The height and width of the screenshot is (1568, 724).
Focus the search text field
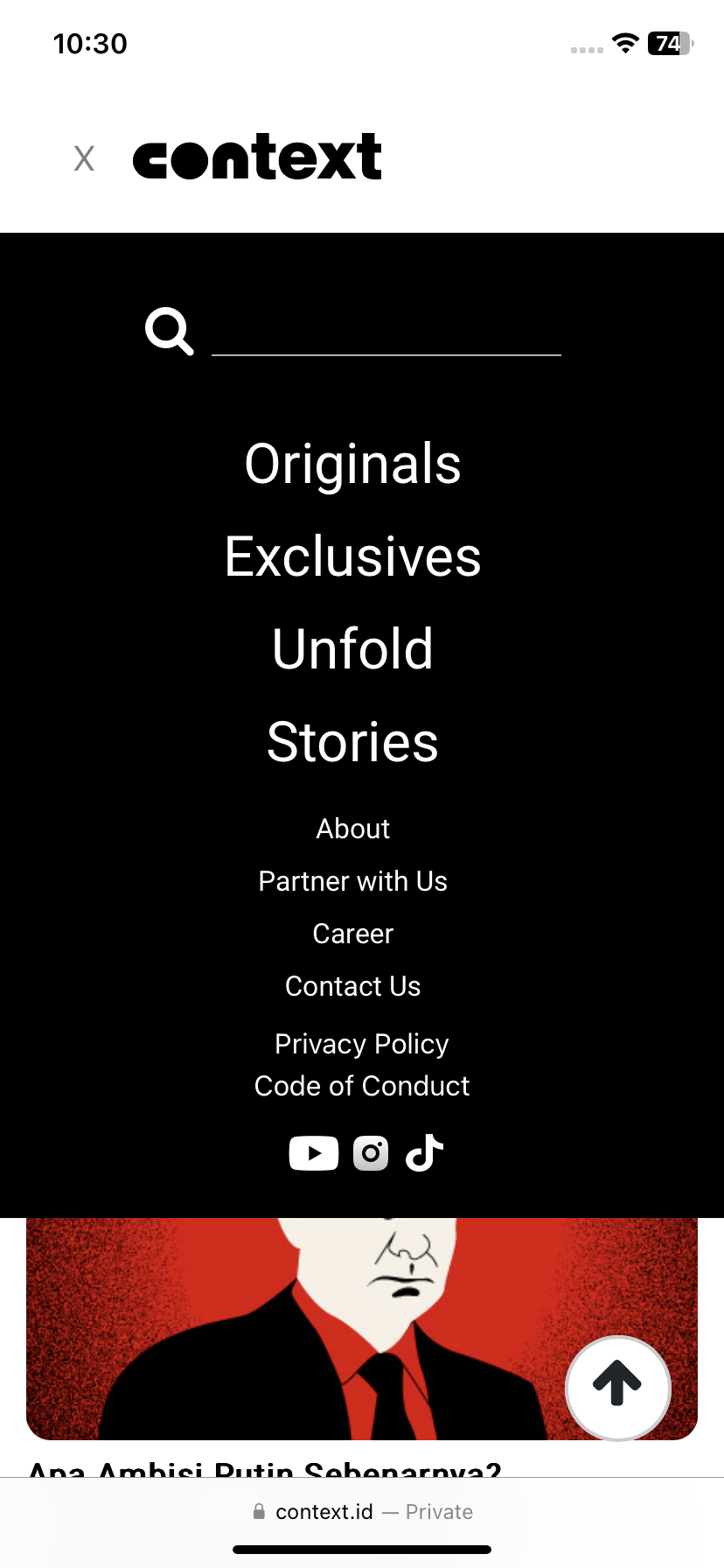coord(386,333)
